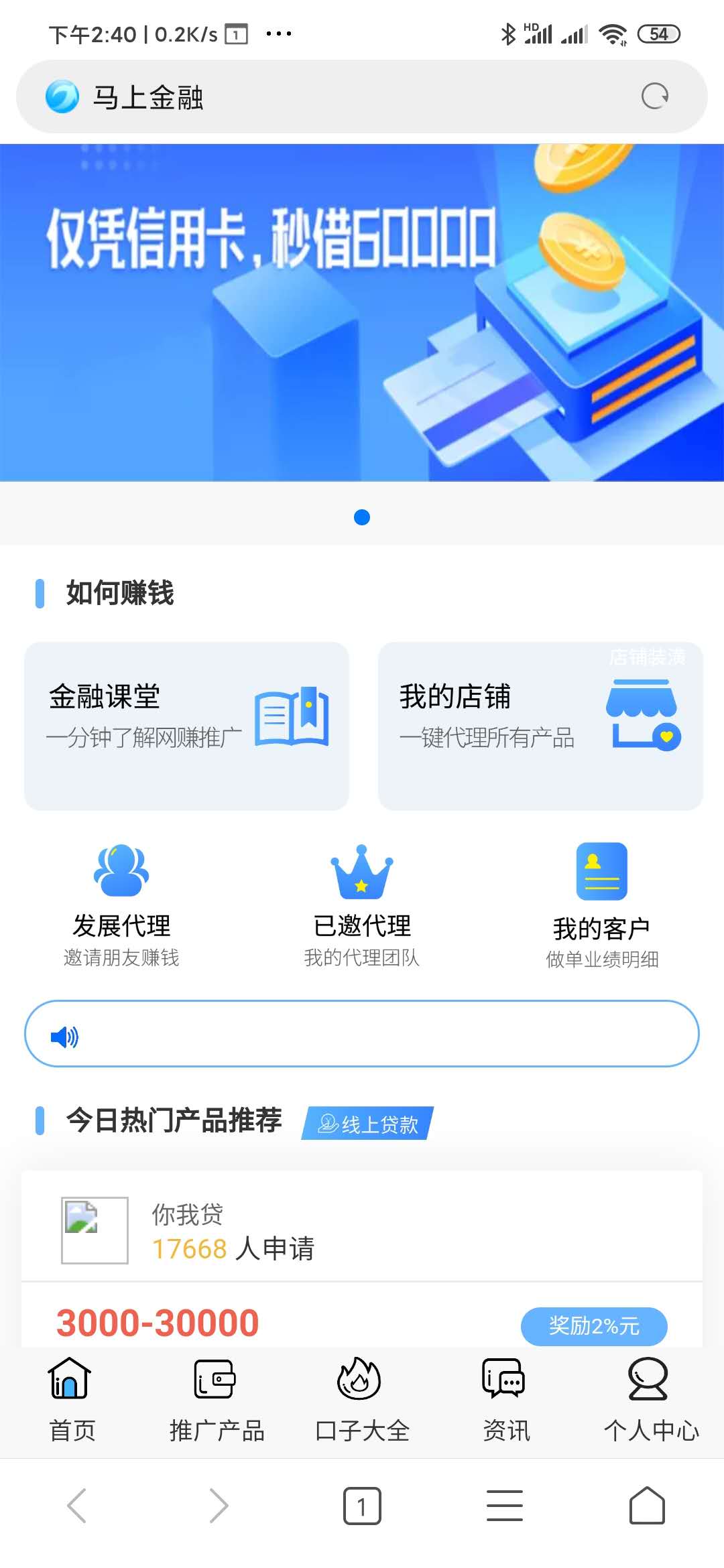Go to the 资讯 tab
724x1568 pixels.
coord(506,1399)
